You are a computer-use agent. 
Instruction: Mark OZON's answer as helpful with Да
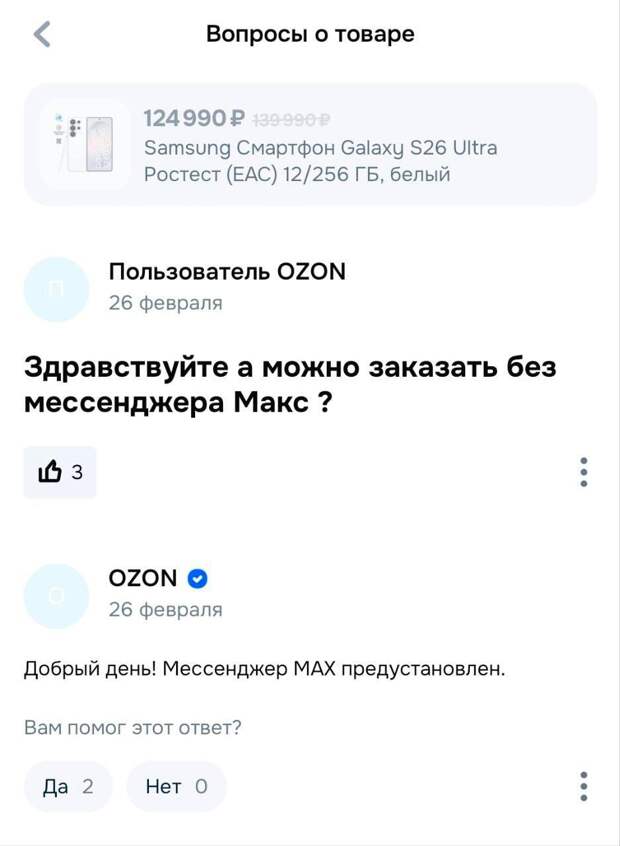[68, 787]
